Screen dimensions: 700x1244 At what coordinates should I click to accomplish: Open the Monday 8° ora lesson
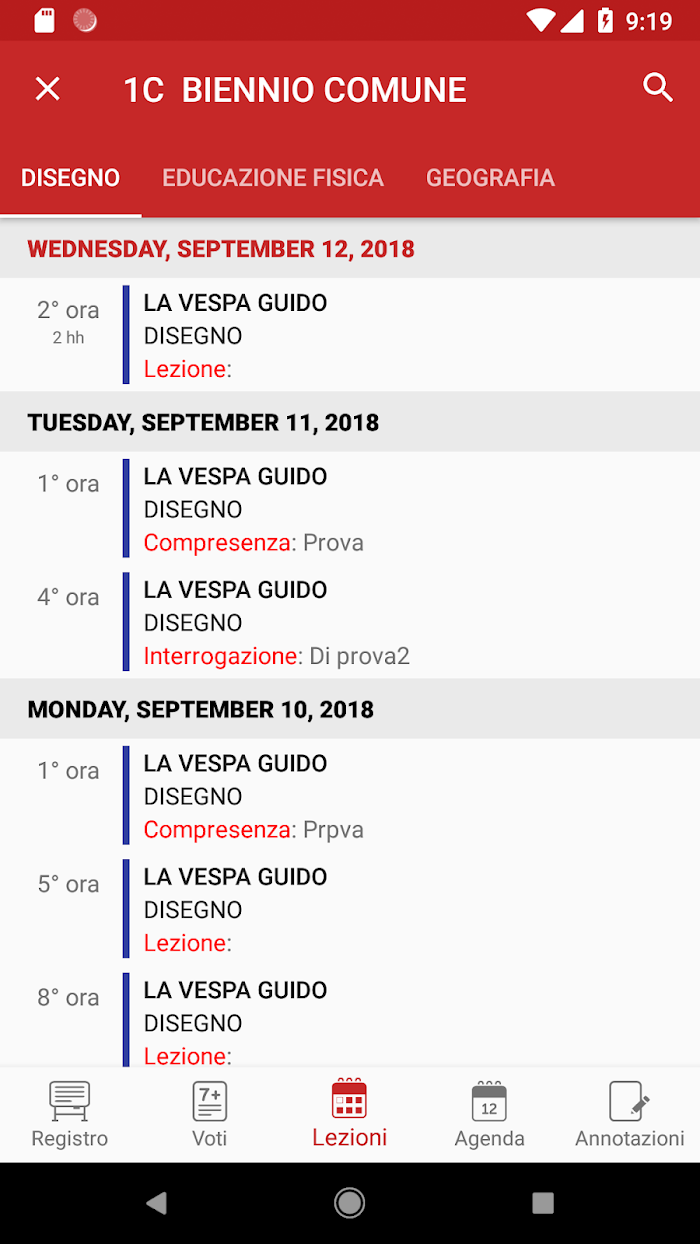click(350, 1017)
